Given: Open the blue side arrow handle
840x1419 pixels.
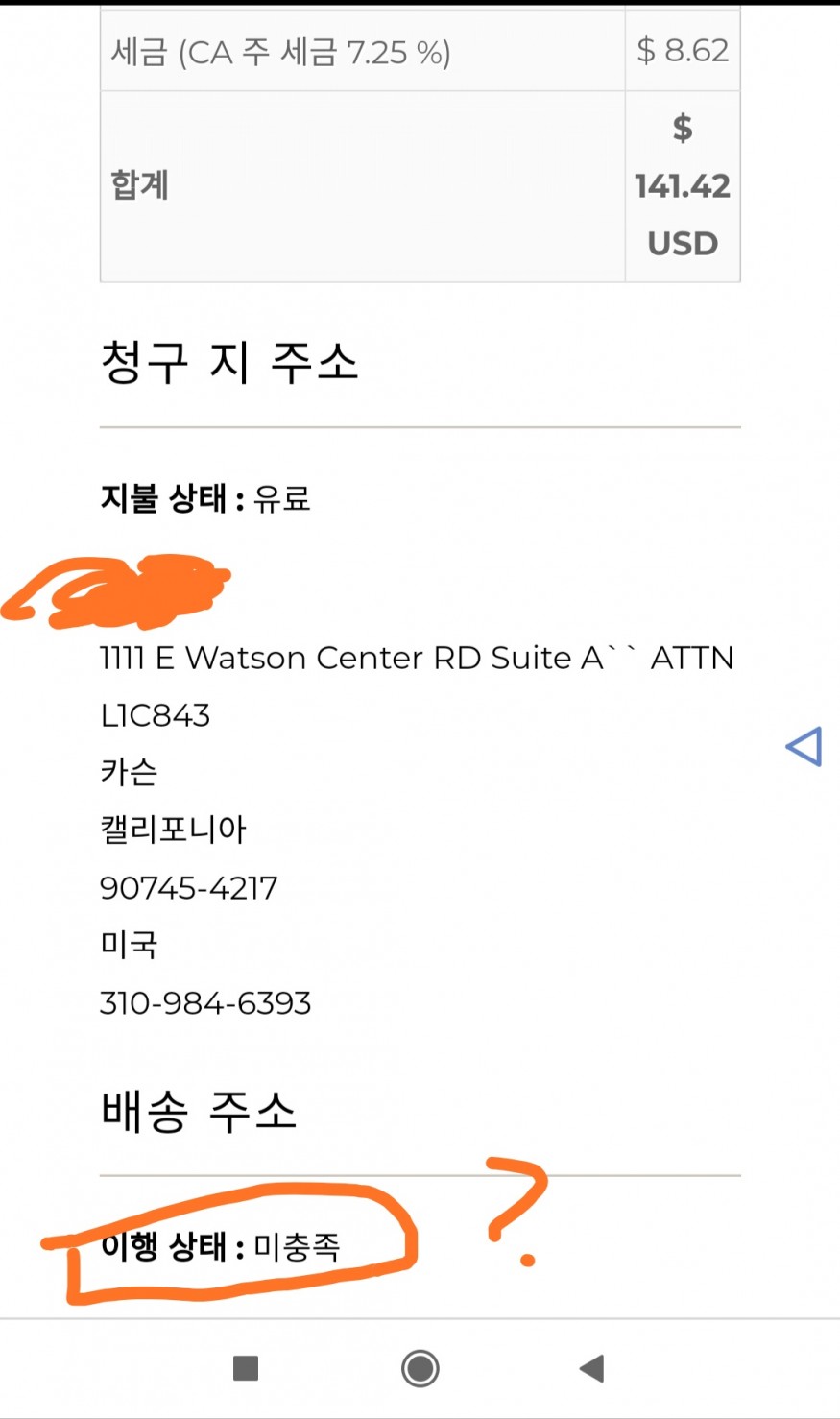Looking at the screenshot, I should [804, 746].
